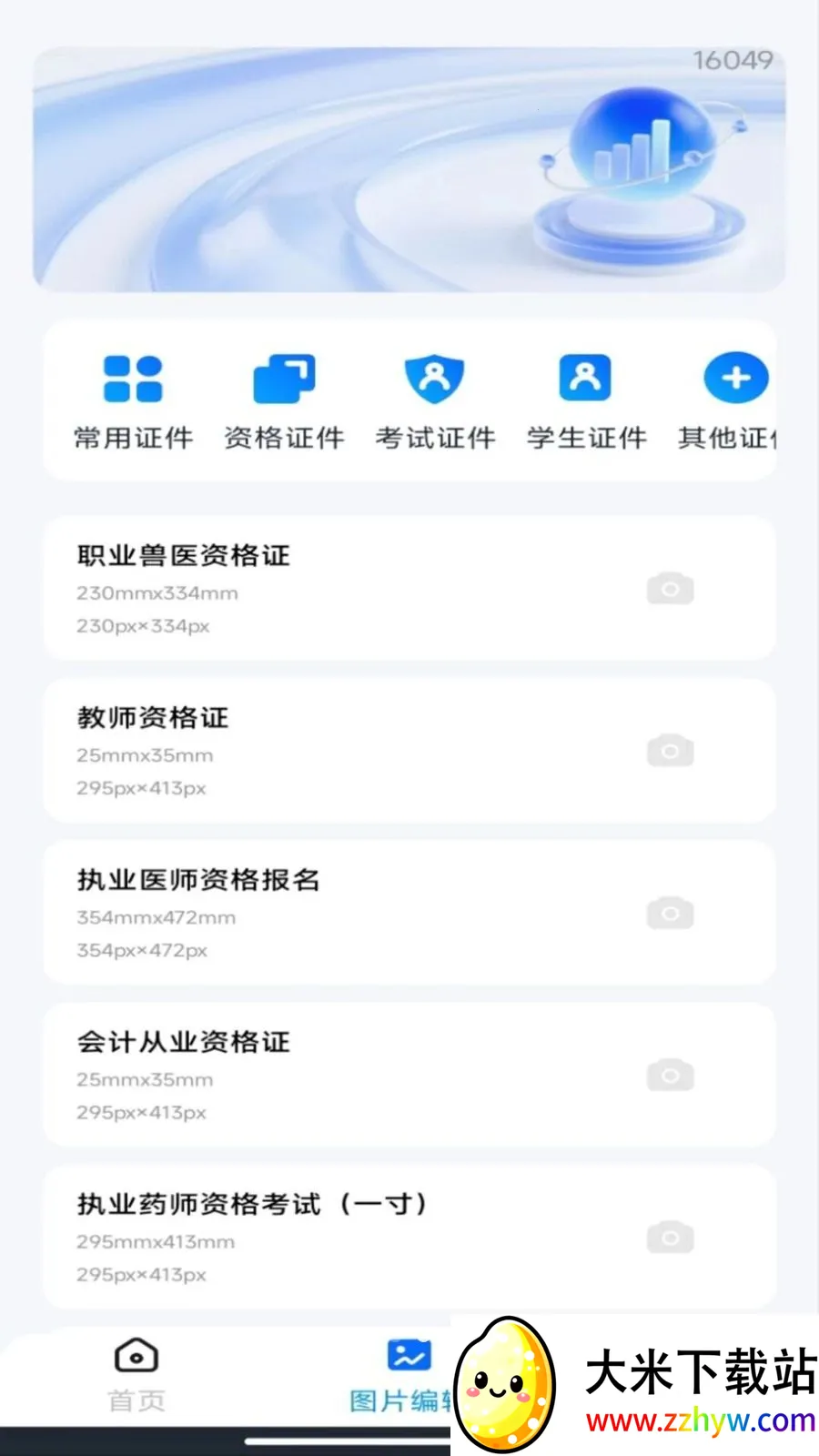819x1456 pixels.
Task: Tap the camera icon for 教师资格证
Action: click(671, 751)
